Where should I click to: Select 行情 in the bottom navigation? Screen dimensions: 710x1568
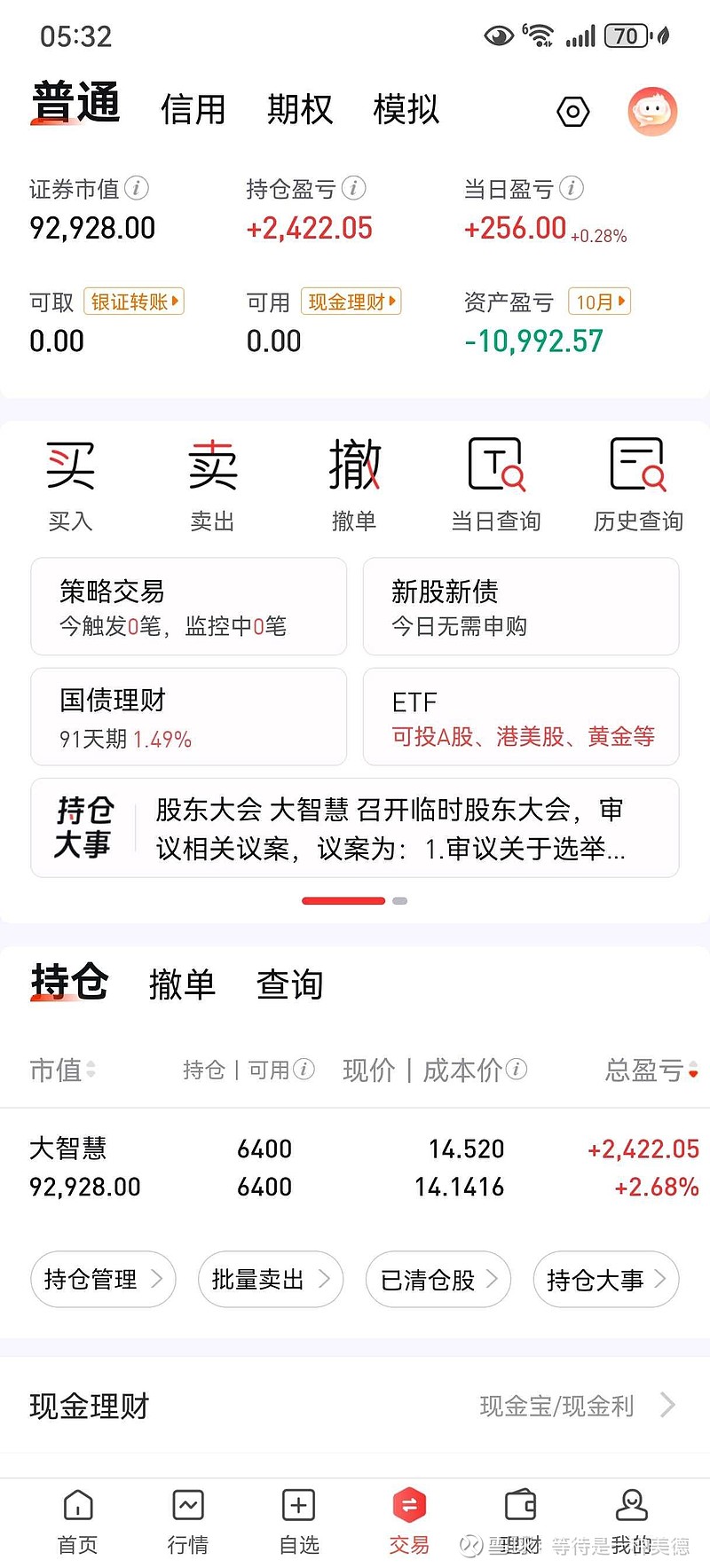point(187,1521)
